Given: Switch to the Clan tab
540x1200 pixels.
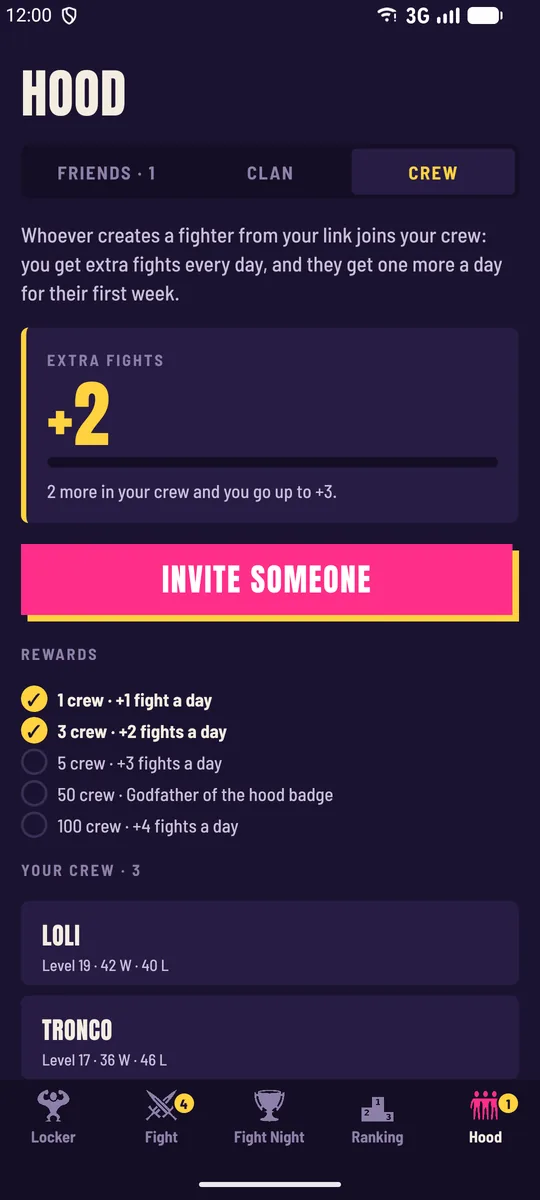Looking at the screenshot, I should coord(270,173).
